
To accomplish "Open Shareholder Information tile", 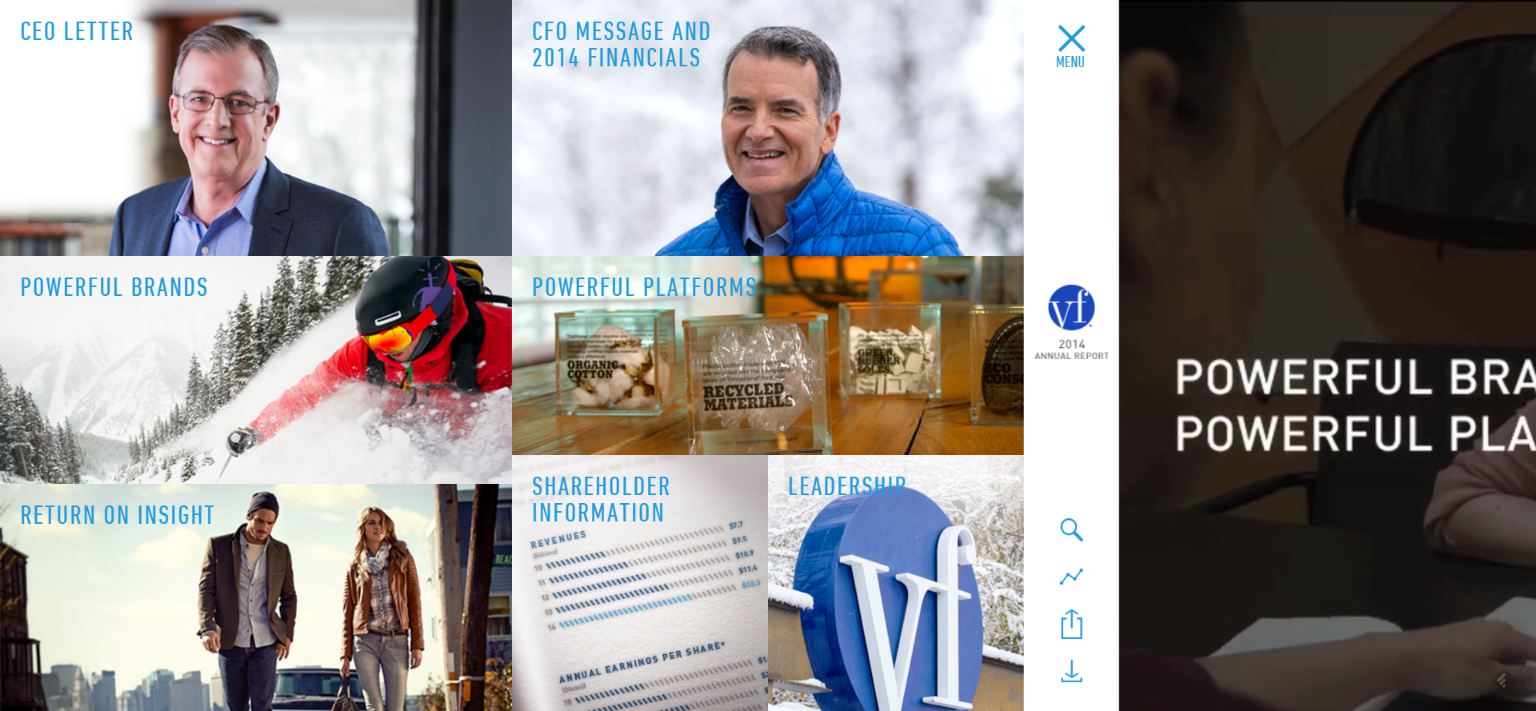I will 639,583.
